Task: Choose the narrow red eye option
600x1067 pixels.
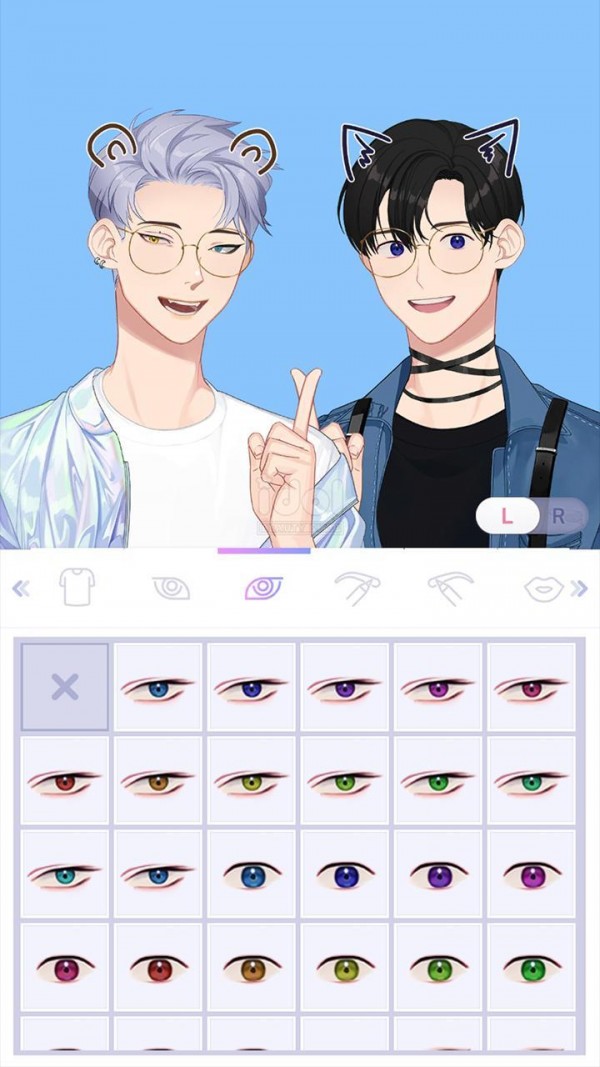Action: [65, 781]
